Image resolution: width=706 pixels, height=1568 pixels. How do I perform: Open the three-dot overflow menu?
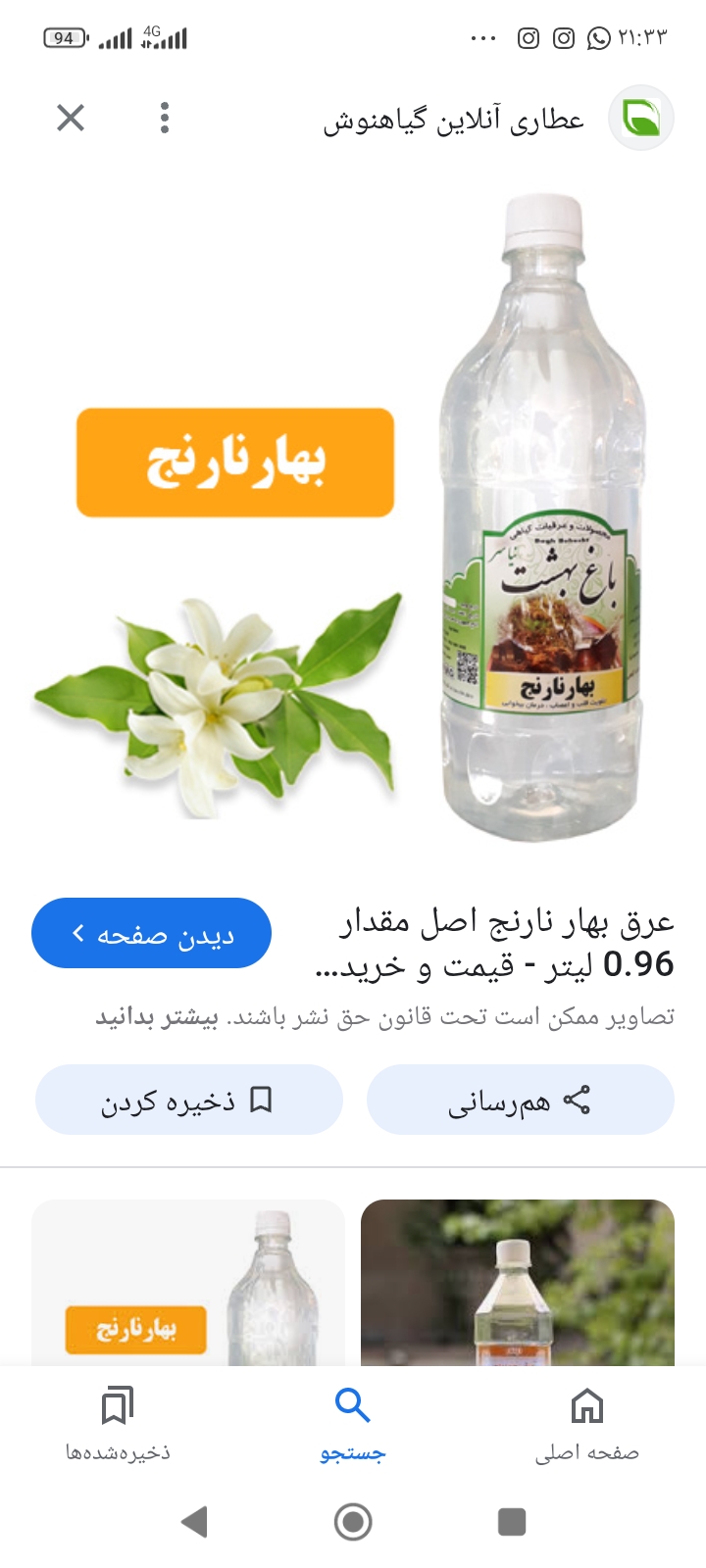pos(165,119)
